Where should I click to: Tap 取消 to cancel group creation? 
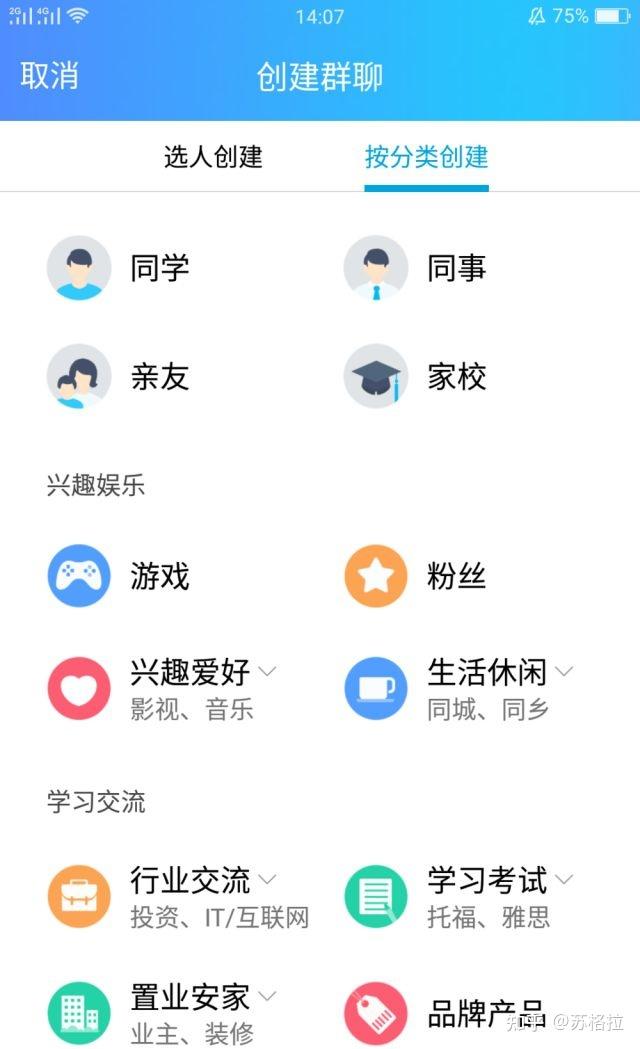[x=49, y=76]
